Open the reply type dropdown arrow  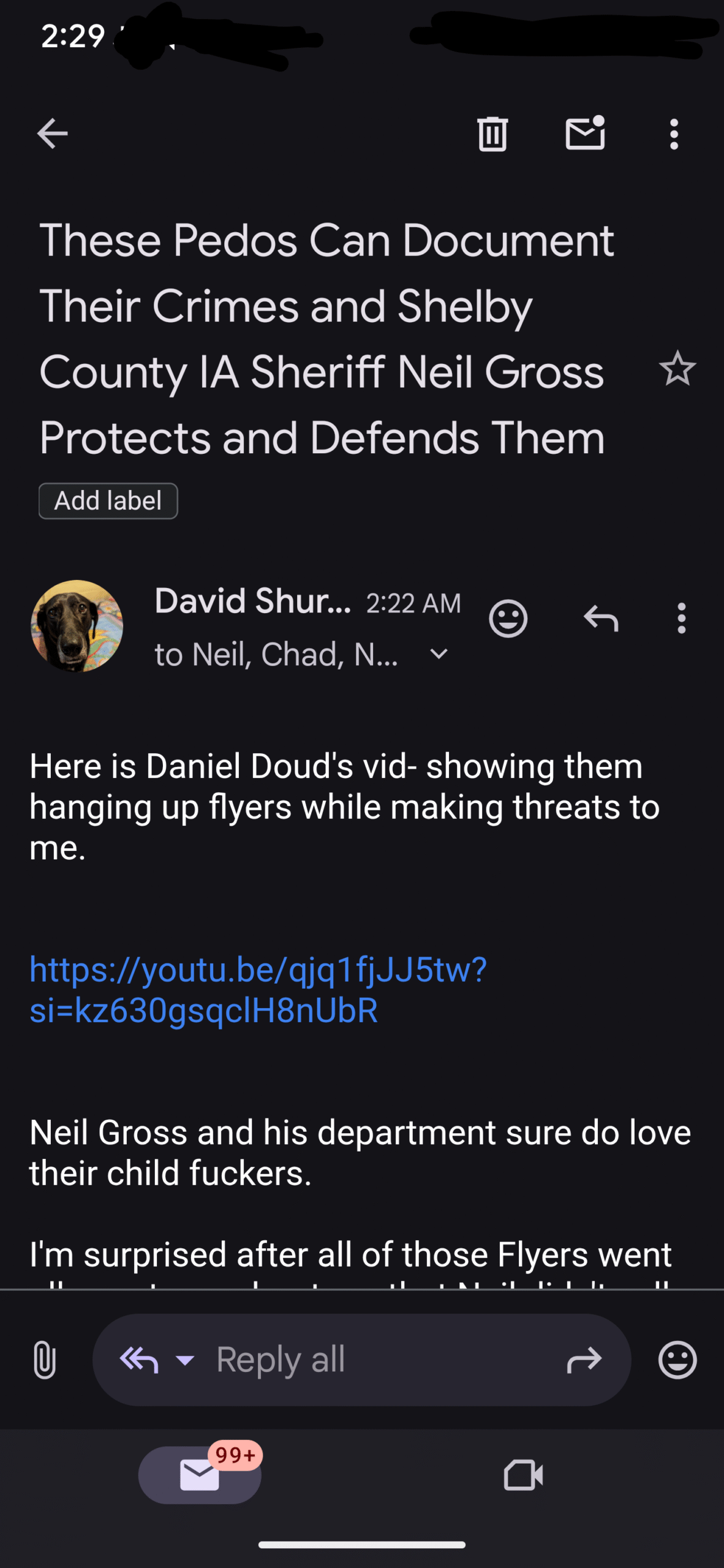(184, 1360)
